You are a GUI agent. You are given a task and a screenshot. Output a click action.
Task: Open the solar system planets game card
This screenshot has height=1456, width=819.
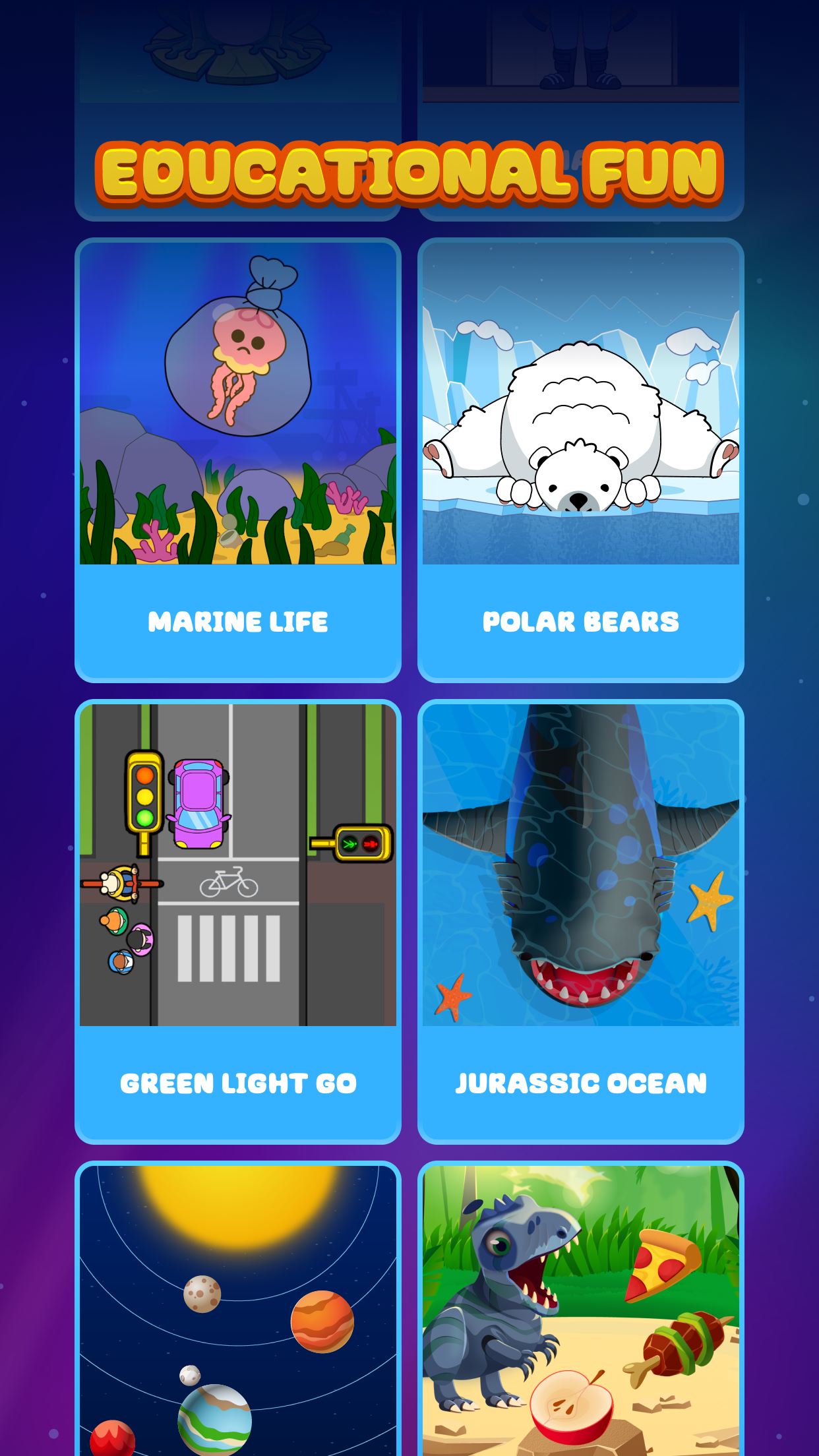click(237, 1309)
